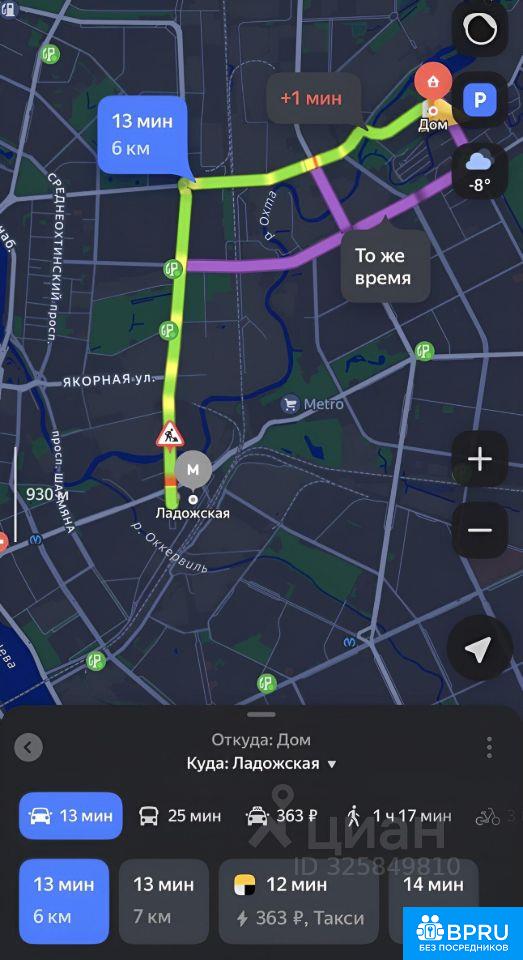This screenshot has height=960, width=523.
Task: Select the car mode 13 мин tab
Action: (x=70, y=816)
